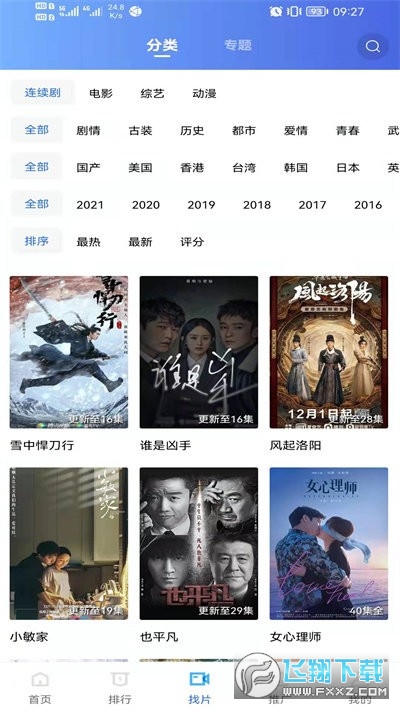Select the 电影 category
Screen dimensions: 400x711
coord(101,93)
